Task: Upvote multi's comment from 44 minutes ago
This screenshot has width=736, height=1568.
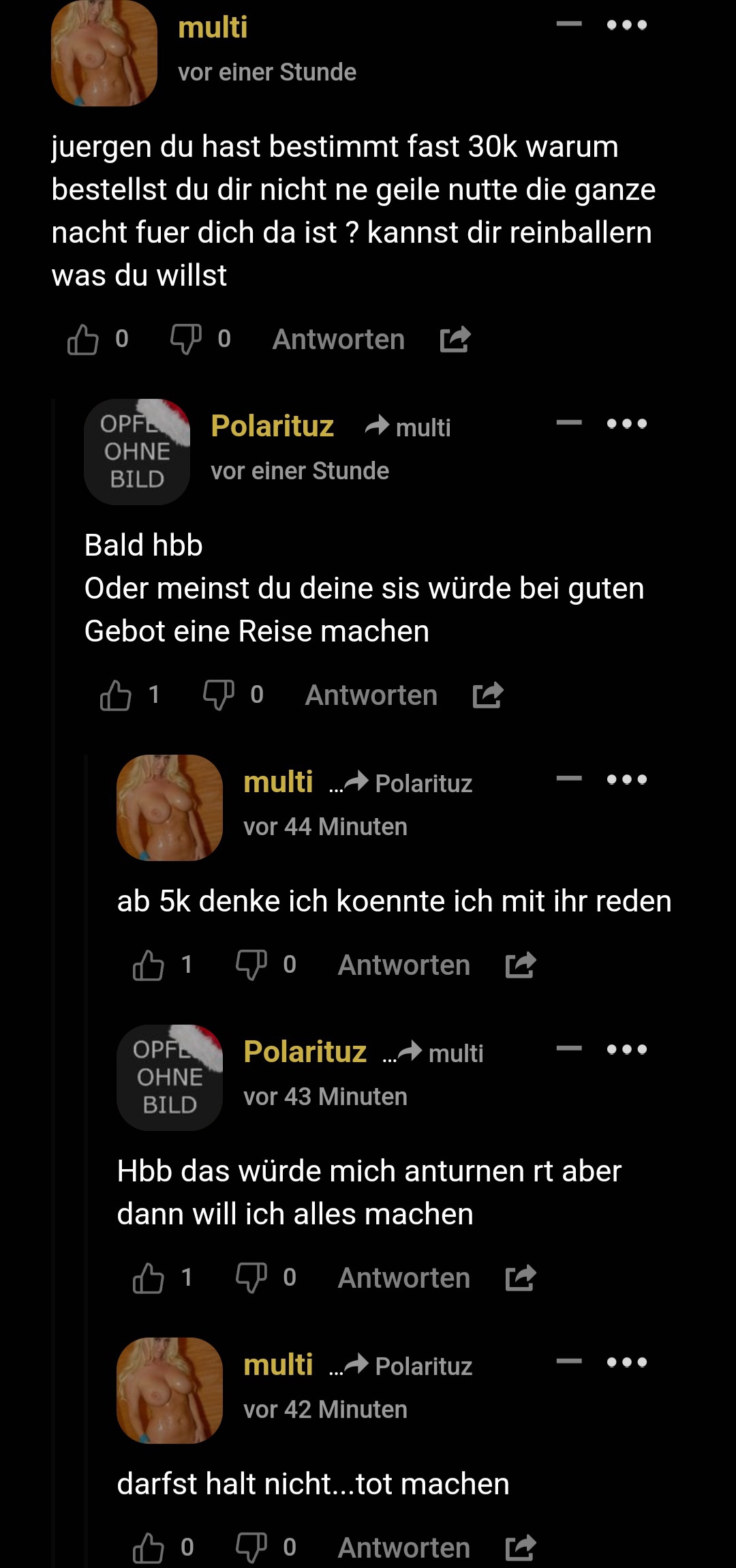Action: (x=149, y=965)
